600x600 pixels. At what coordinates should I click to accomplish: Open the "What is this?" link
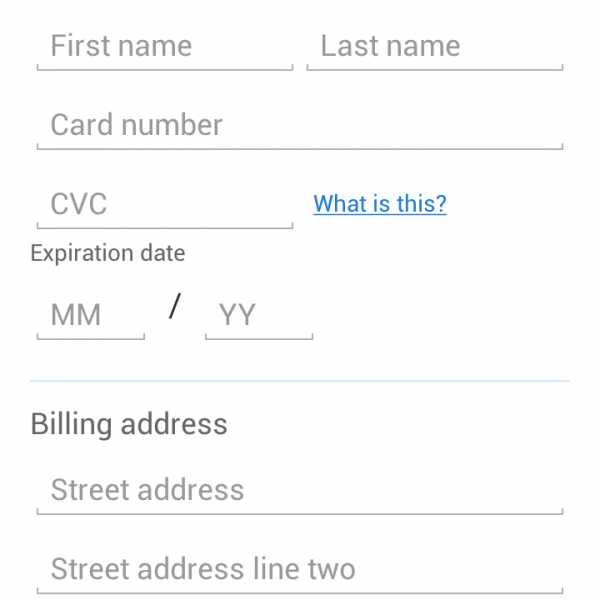point(380,204)
